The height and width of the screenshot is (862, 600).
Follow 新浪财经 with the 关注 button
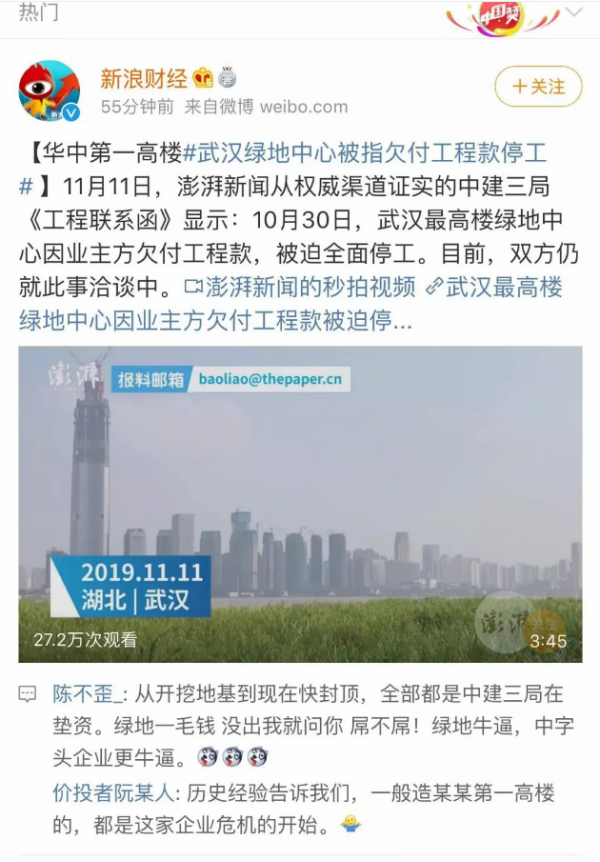[x=537, y=88]
